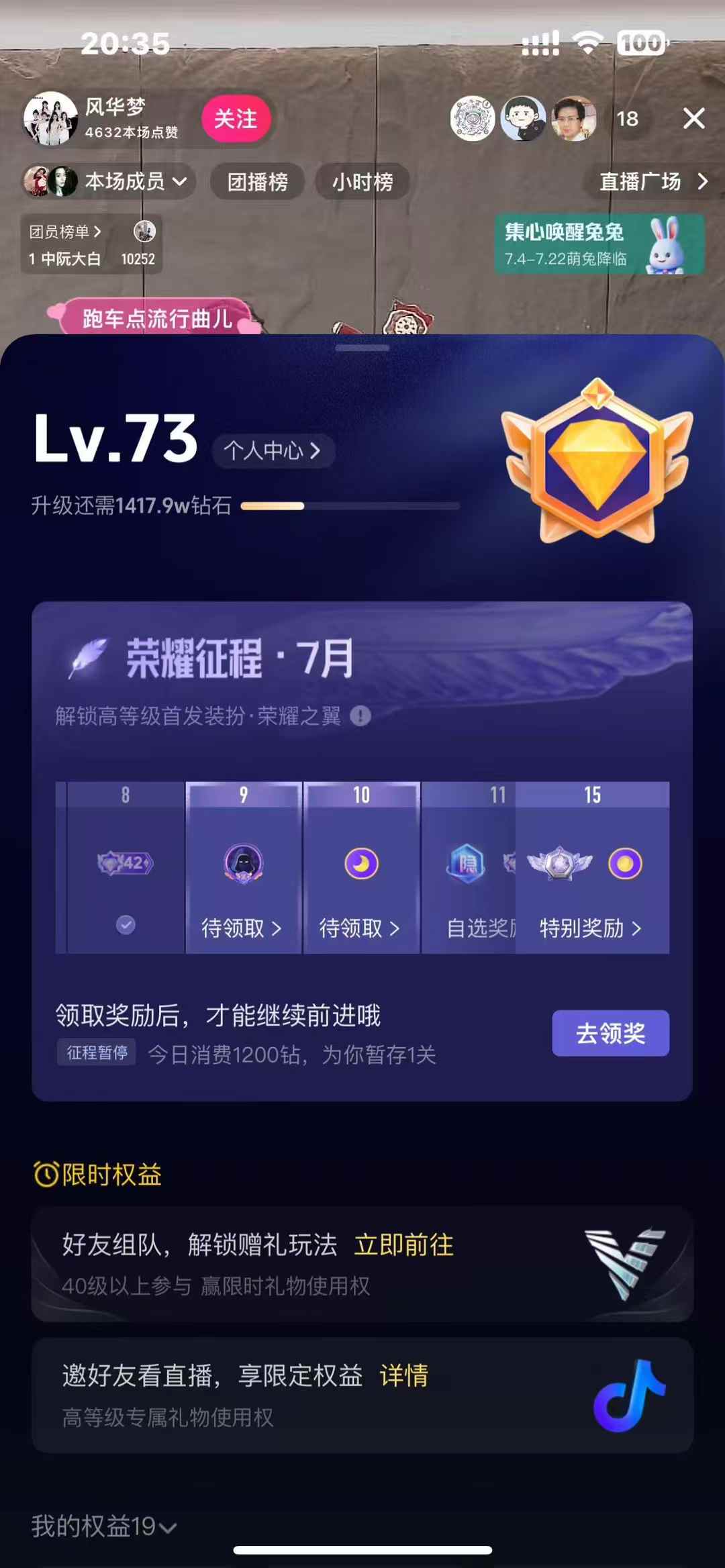Claim the level 10 待领取 reward

pos(360,928)
